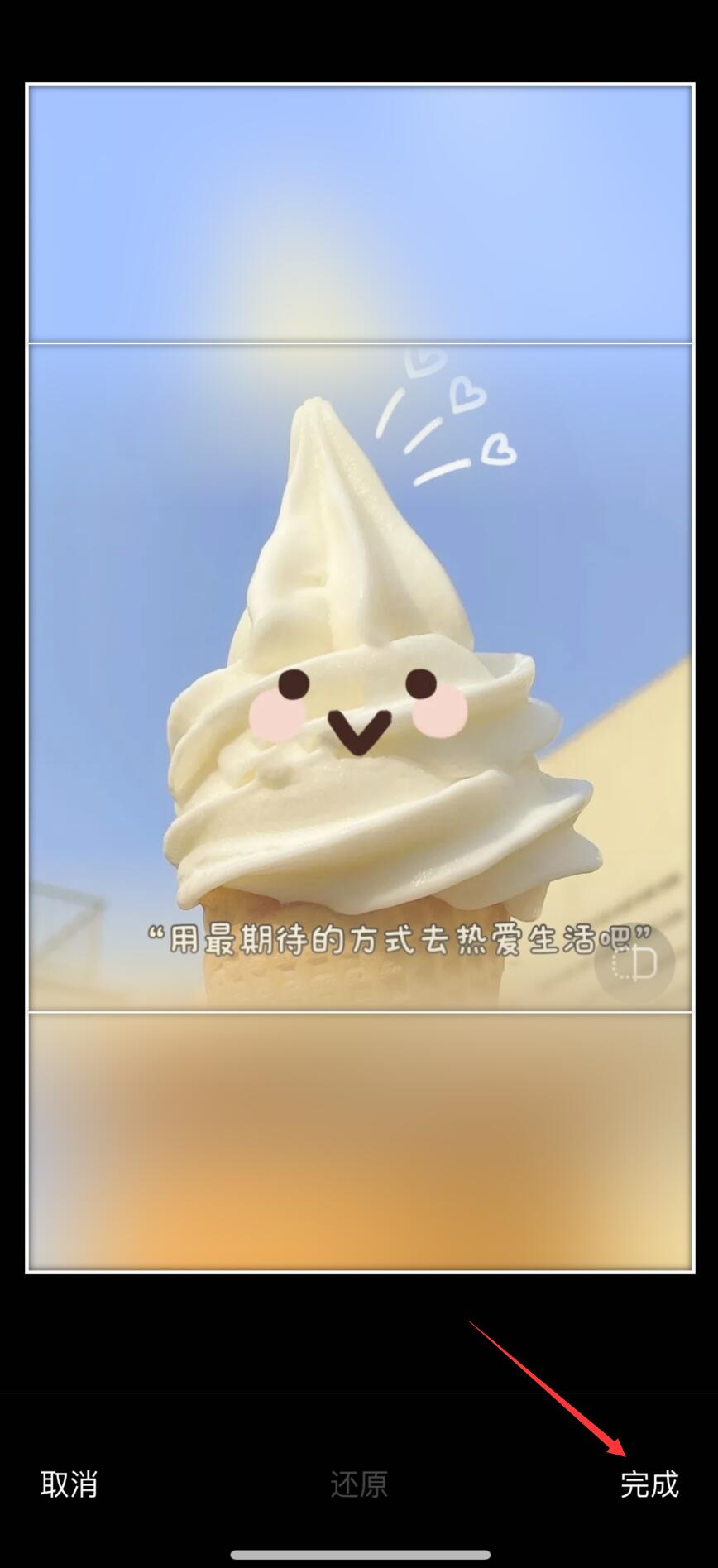The width and height of the screenshot is (718, 1568).
Task: Reset the crop using 还原
Action: pos(359,1484)
